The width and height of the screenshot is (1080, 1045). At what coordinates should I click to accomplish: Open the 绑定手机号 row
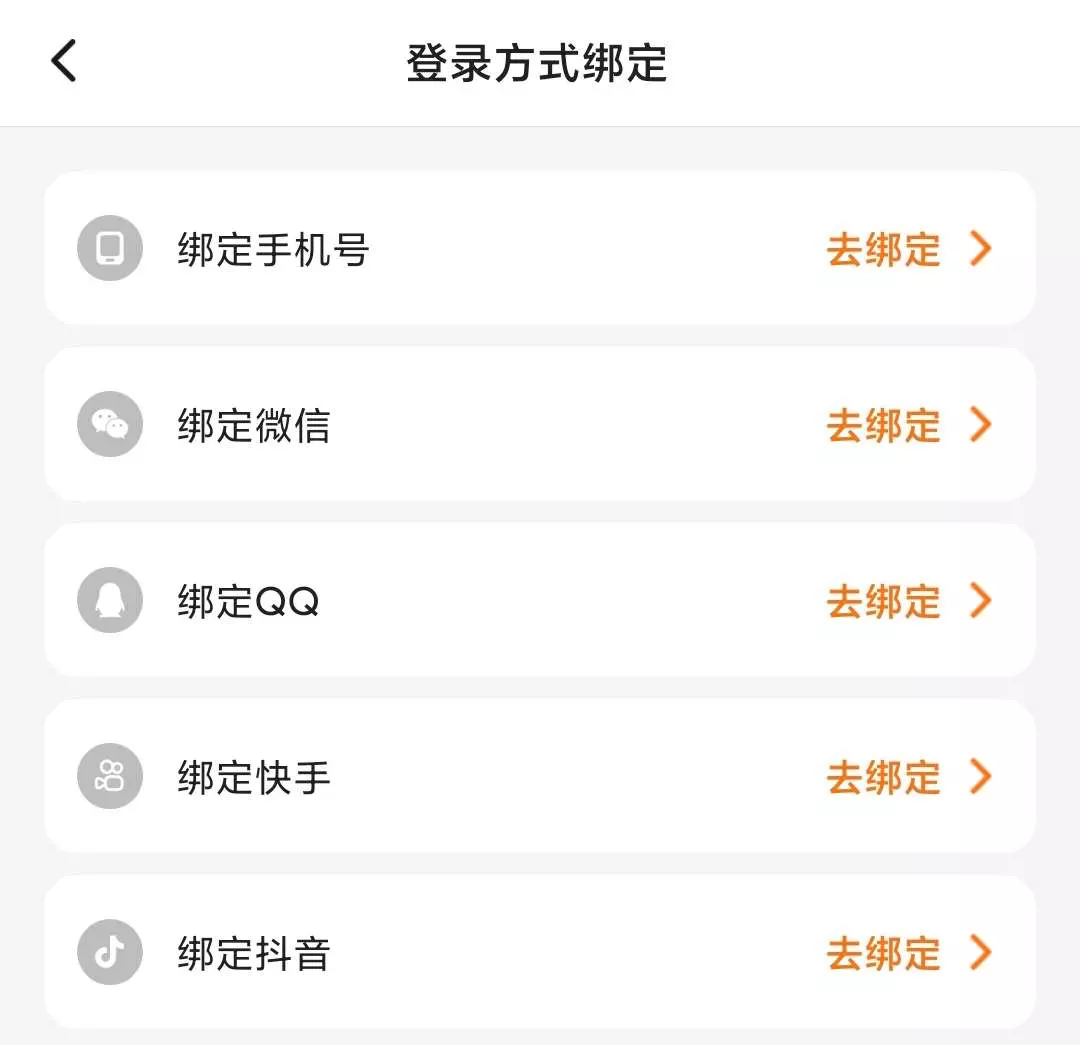tap(540, 248)
